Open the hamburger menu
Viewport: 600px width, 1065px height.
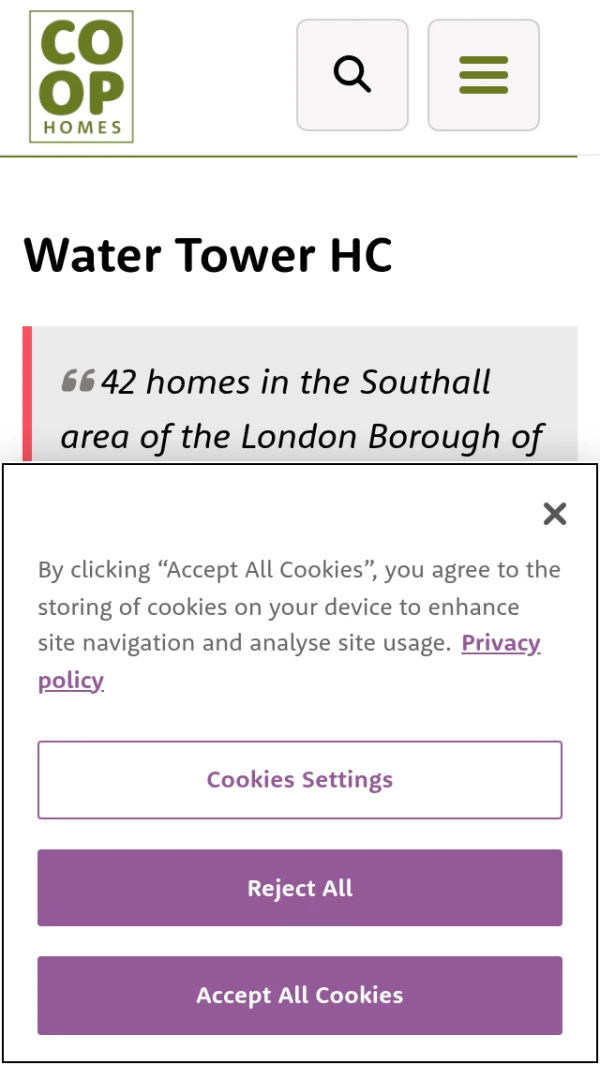coord(483,75)
